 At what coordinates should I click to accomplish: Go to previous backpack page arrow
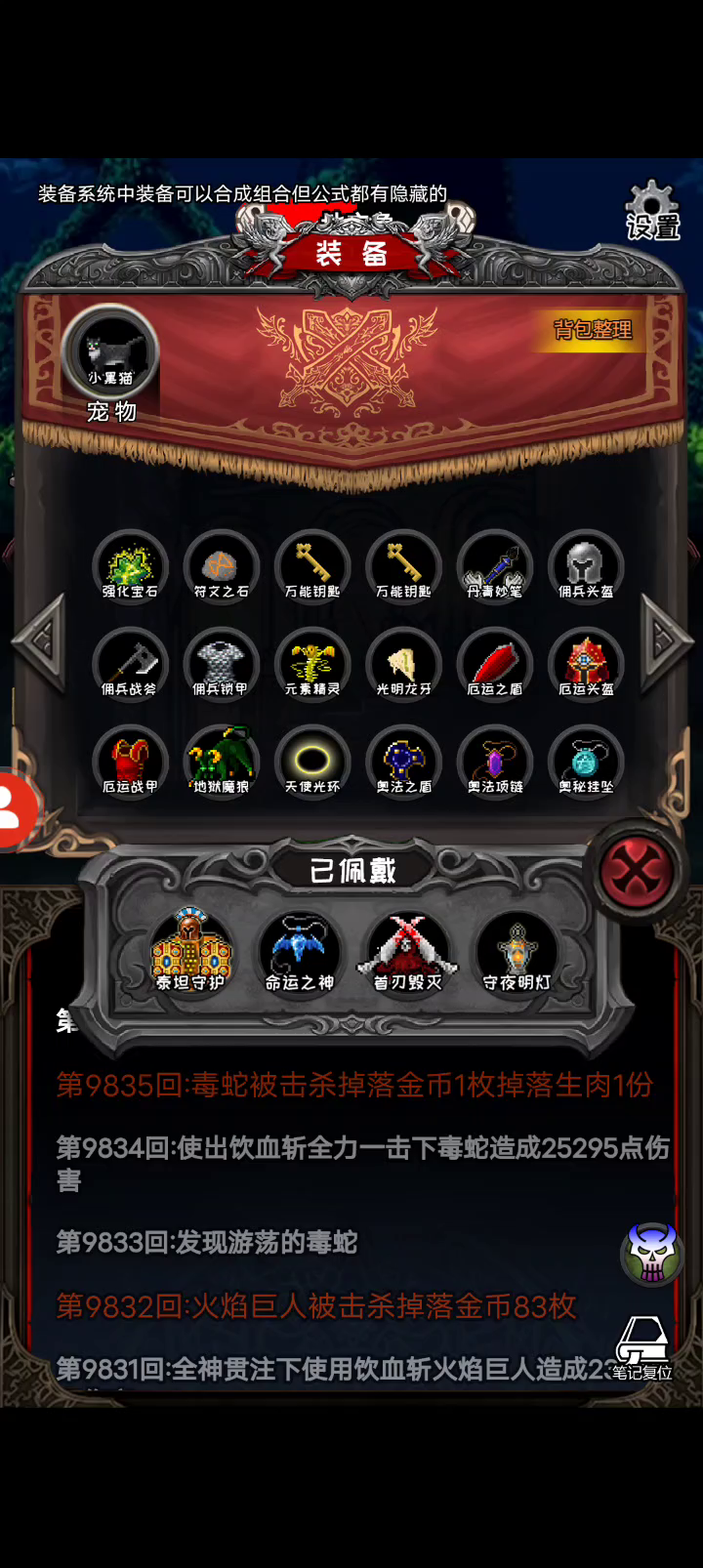(39, 642)
